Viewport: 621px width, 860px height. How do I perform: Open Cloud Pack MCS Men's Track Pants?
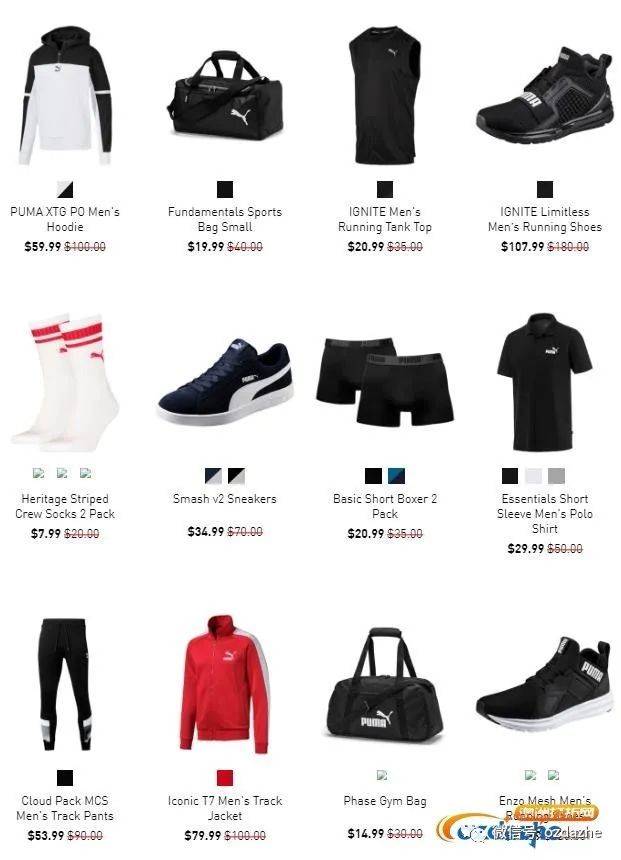pos(64,680)
